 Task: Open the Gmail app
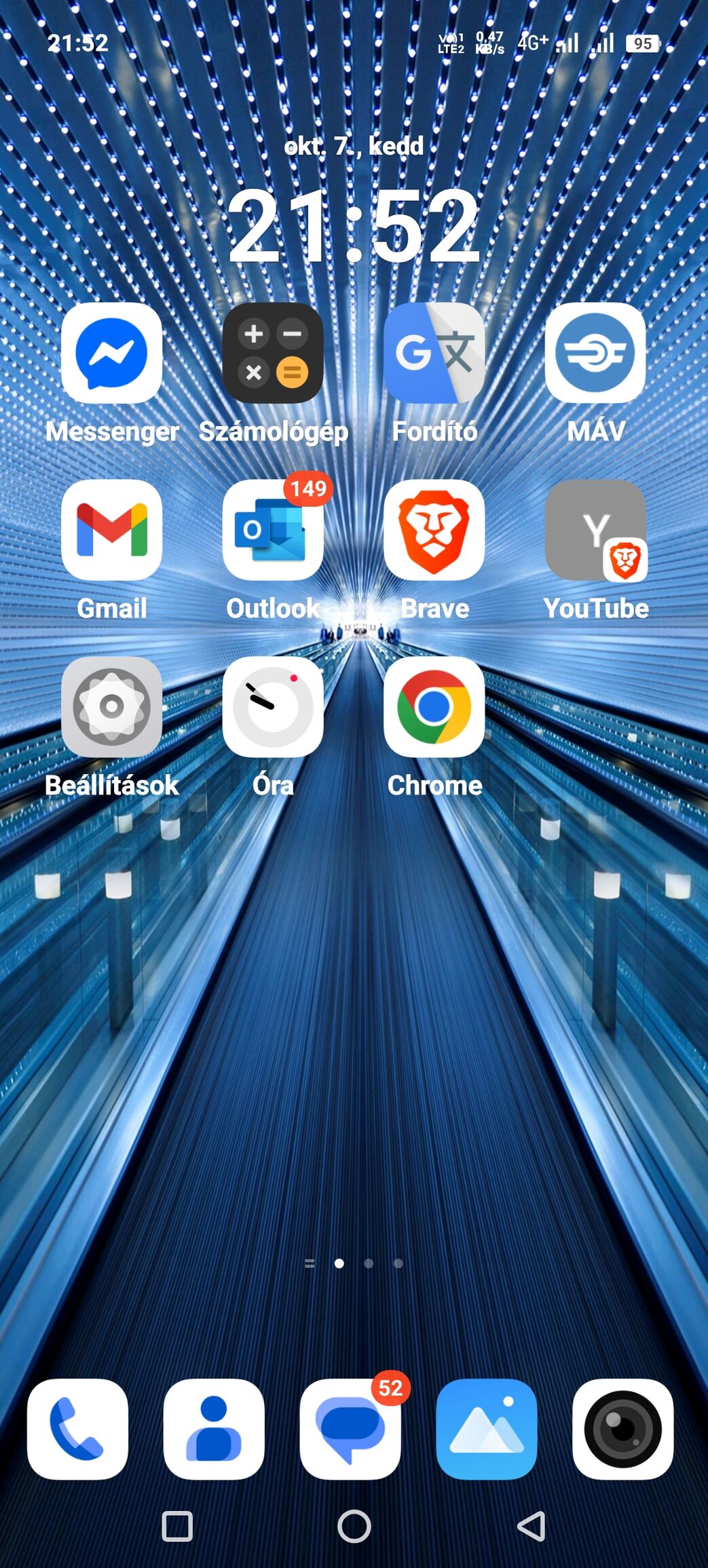pos(112,530)
